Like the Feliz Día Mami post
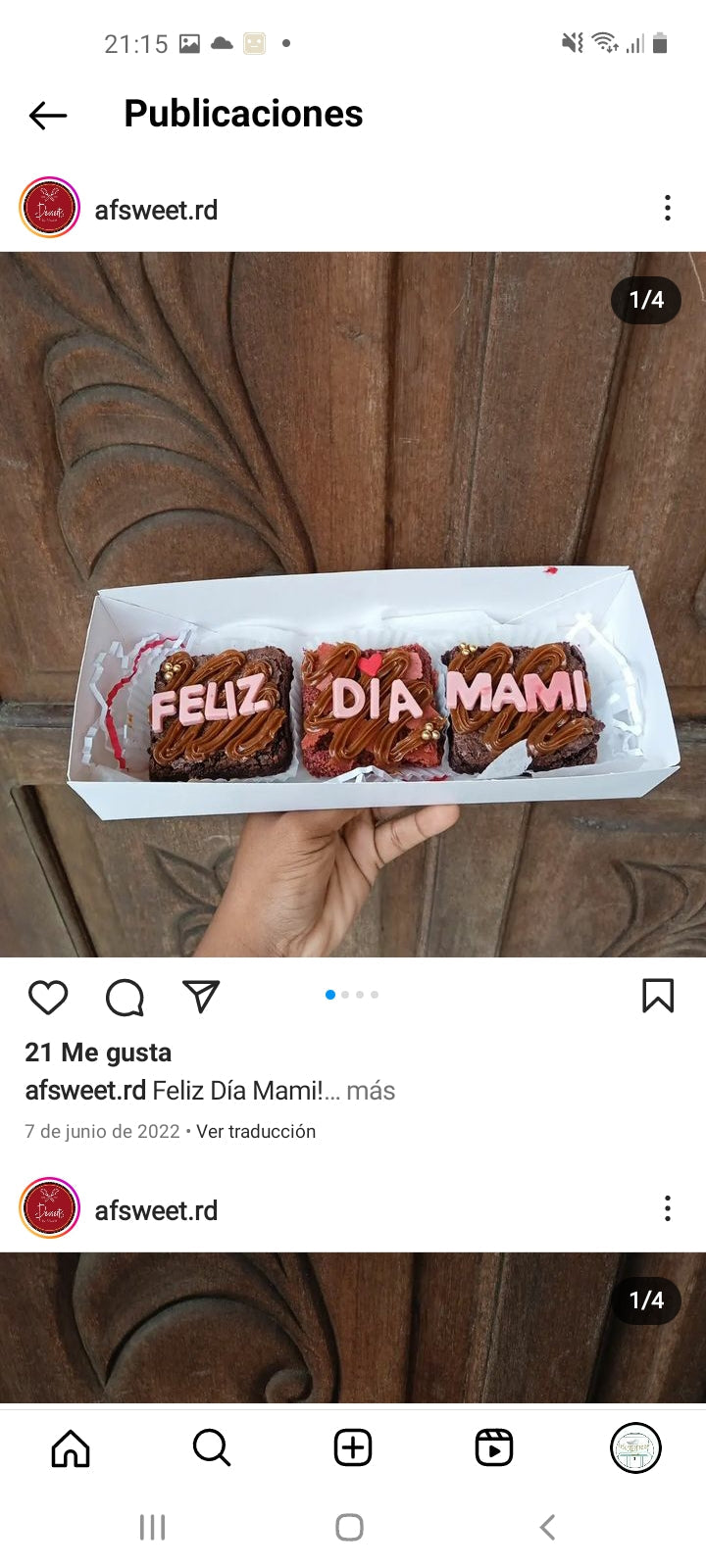 [47, 997]
